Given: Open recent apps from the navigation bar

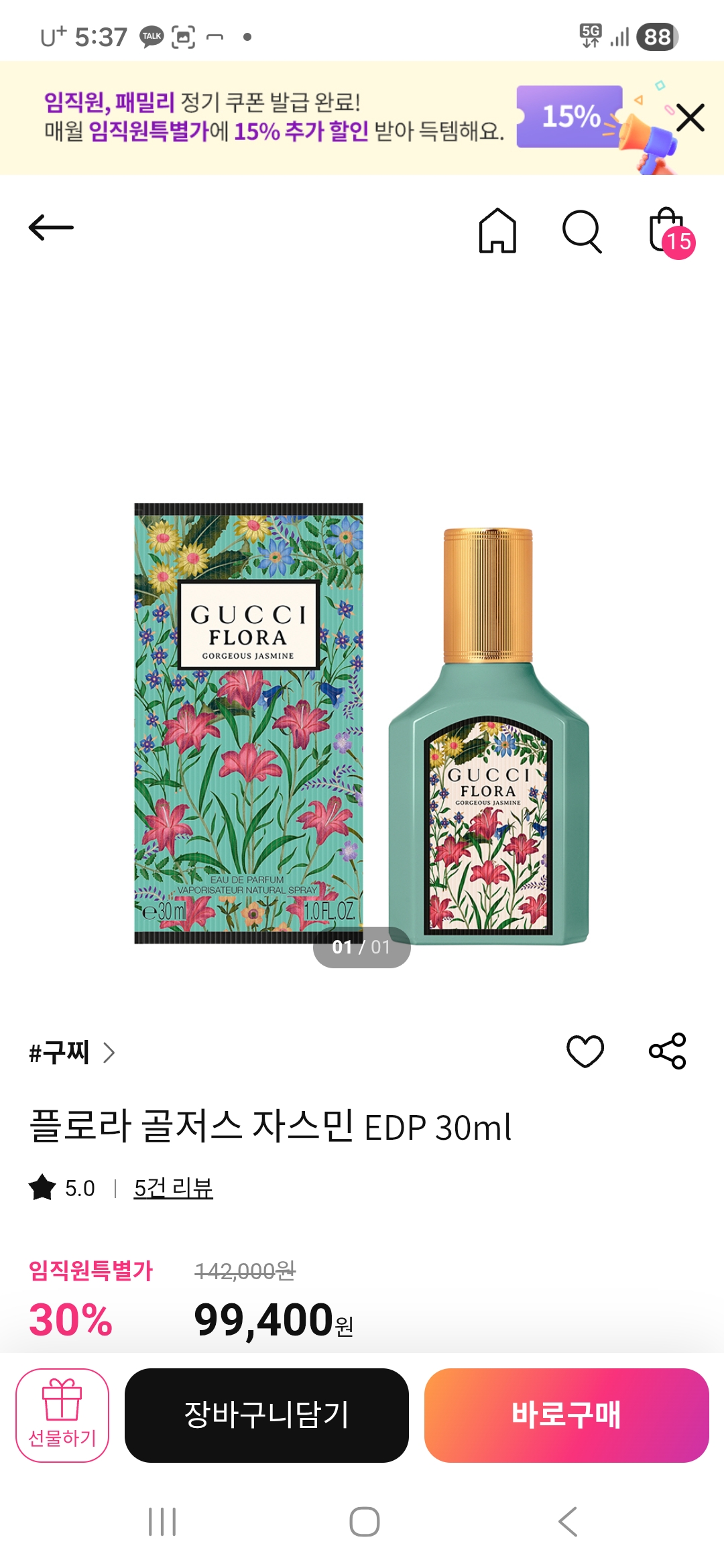Looking at the screenshot, I should click(162, 1522).
